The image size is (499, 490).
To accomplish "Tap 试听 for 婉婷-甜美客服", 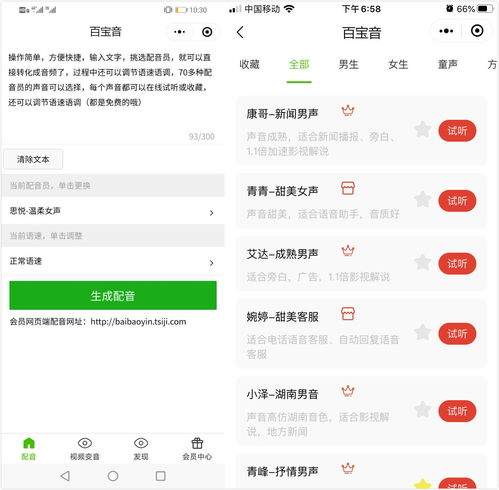I will coord(457,334).
